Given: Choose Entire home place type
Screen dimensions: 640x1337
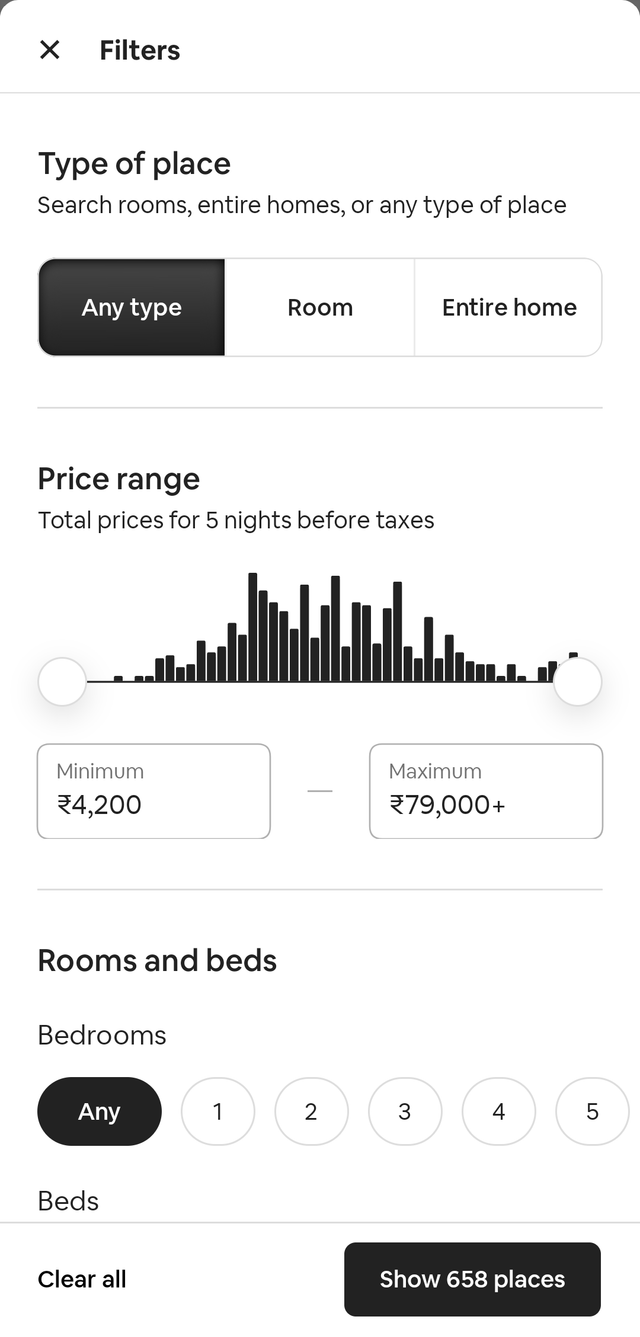Looking at the screenshot, I should tap(509, 307).
